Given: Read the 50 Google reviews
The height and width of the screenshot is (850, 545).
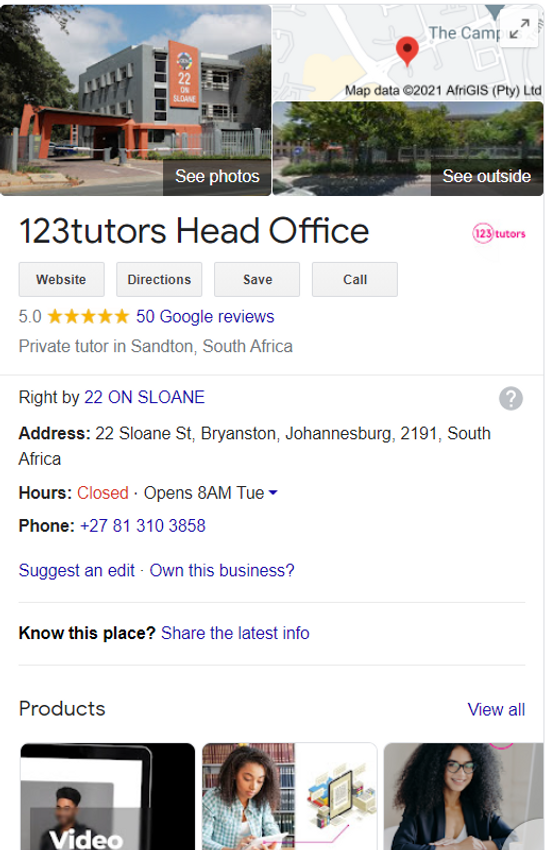Looking at the screenshot, I should (205, 316).
